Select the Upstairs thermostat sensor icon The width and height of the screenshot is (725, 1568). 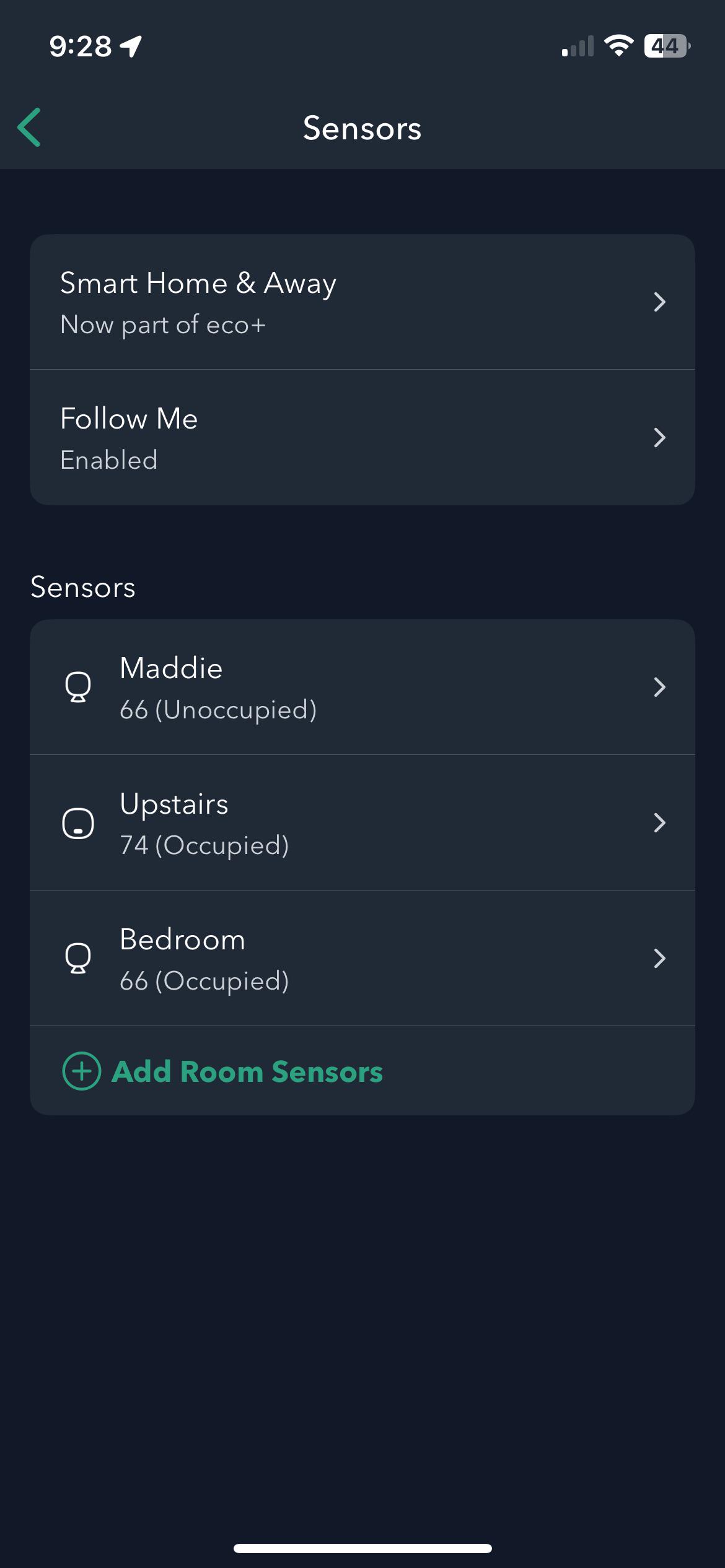tap(77, 823)
